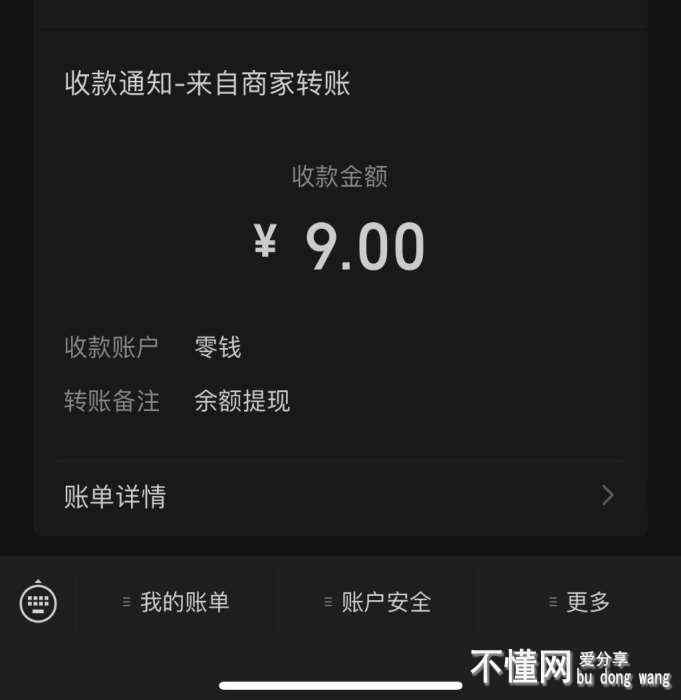Open 账单详情 bill details row

point(340,496)
